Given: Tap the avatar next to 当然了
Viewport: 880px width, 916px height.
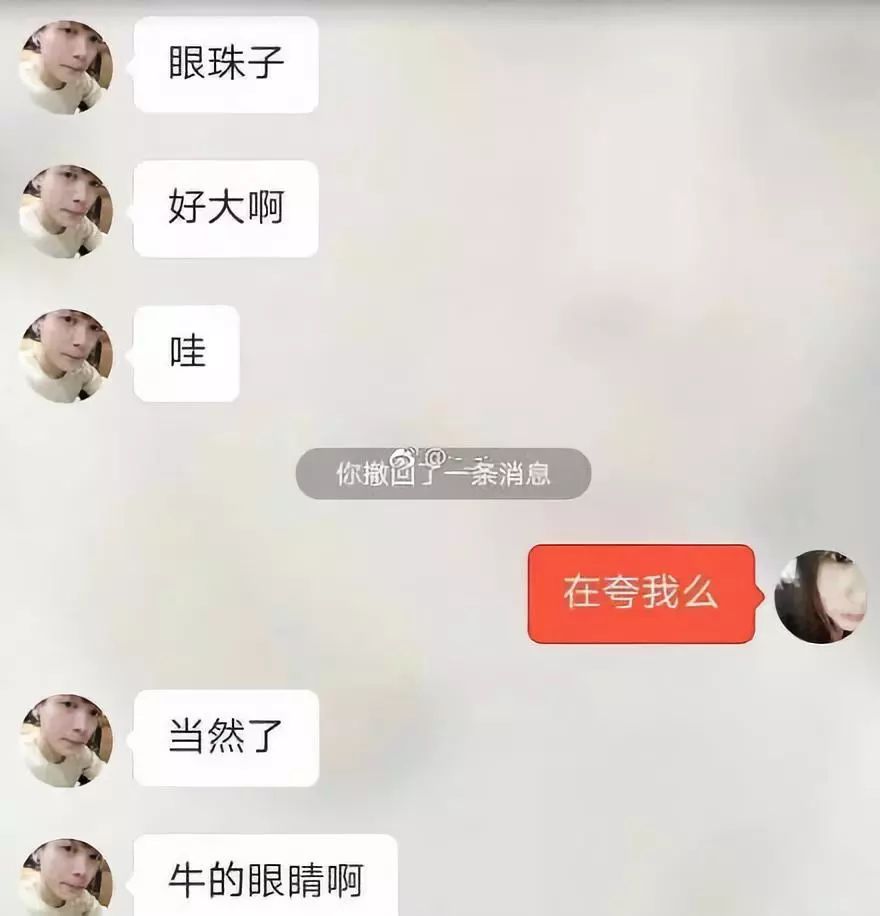Looking at the screenshot, I should [66, 740].
